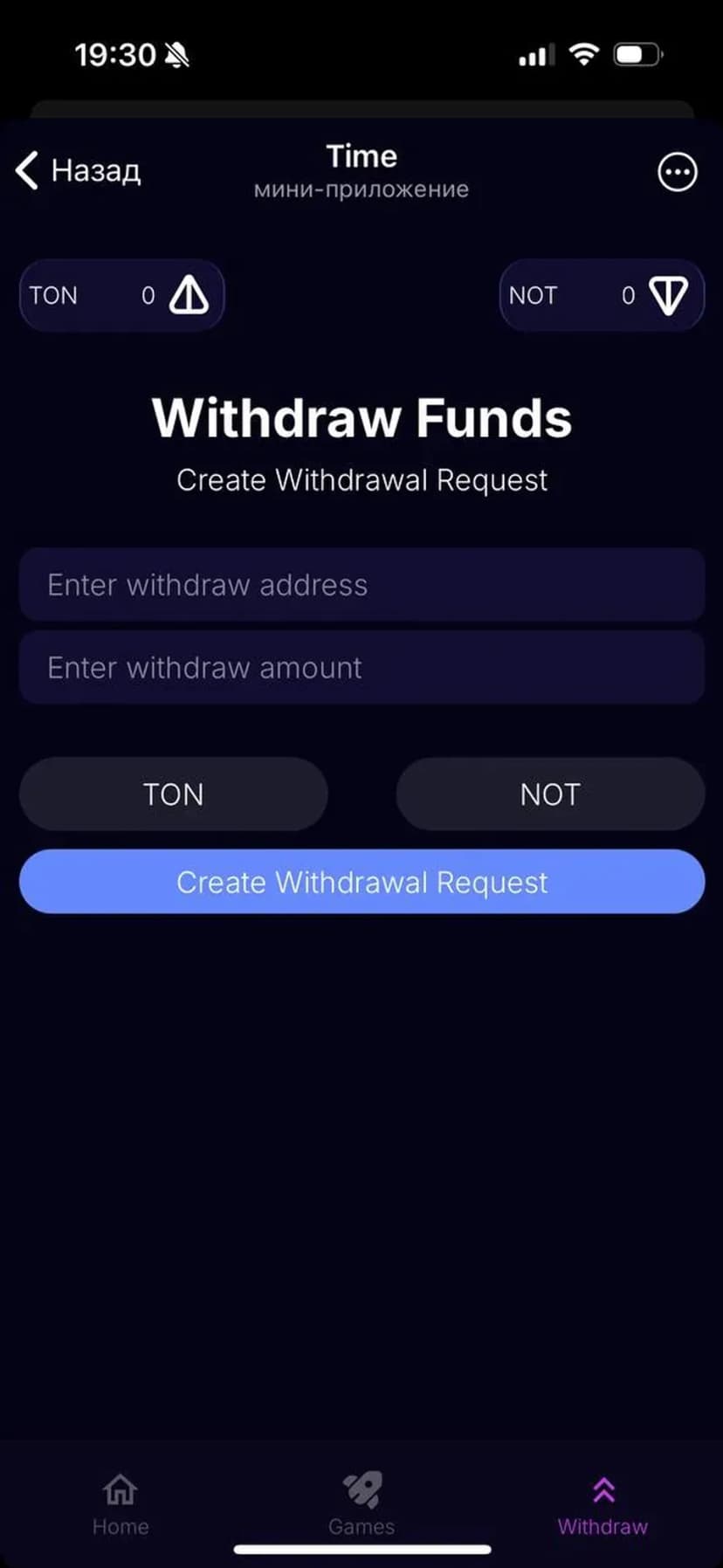Open the three-dot overflow menu

pyautogui.click(x=677, y=172)
